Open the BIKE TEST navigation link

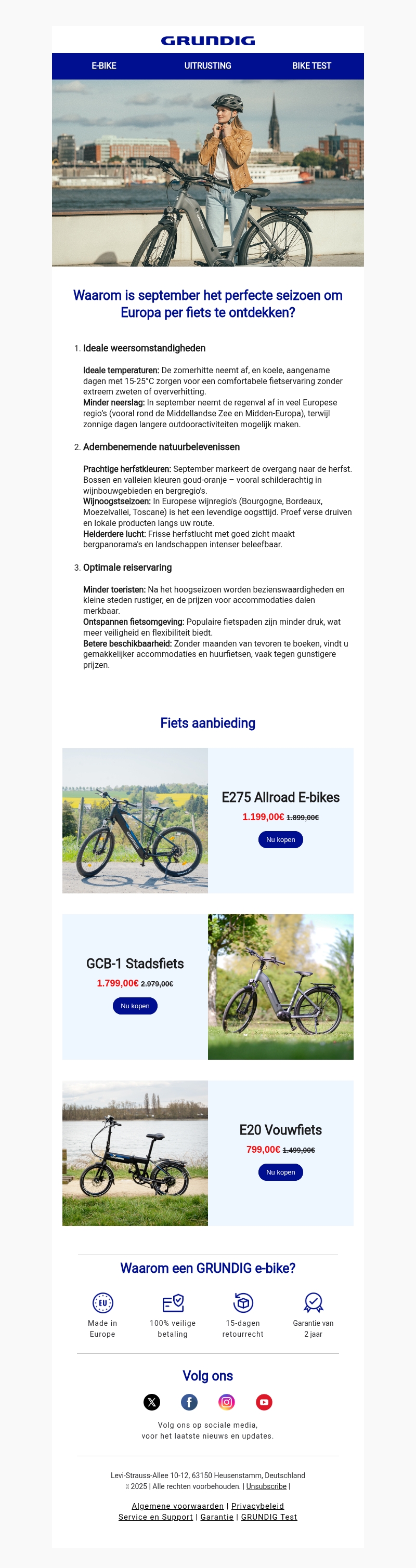point(311,65)
